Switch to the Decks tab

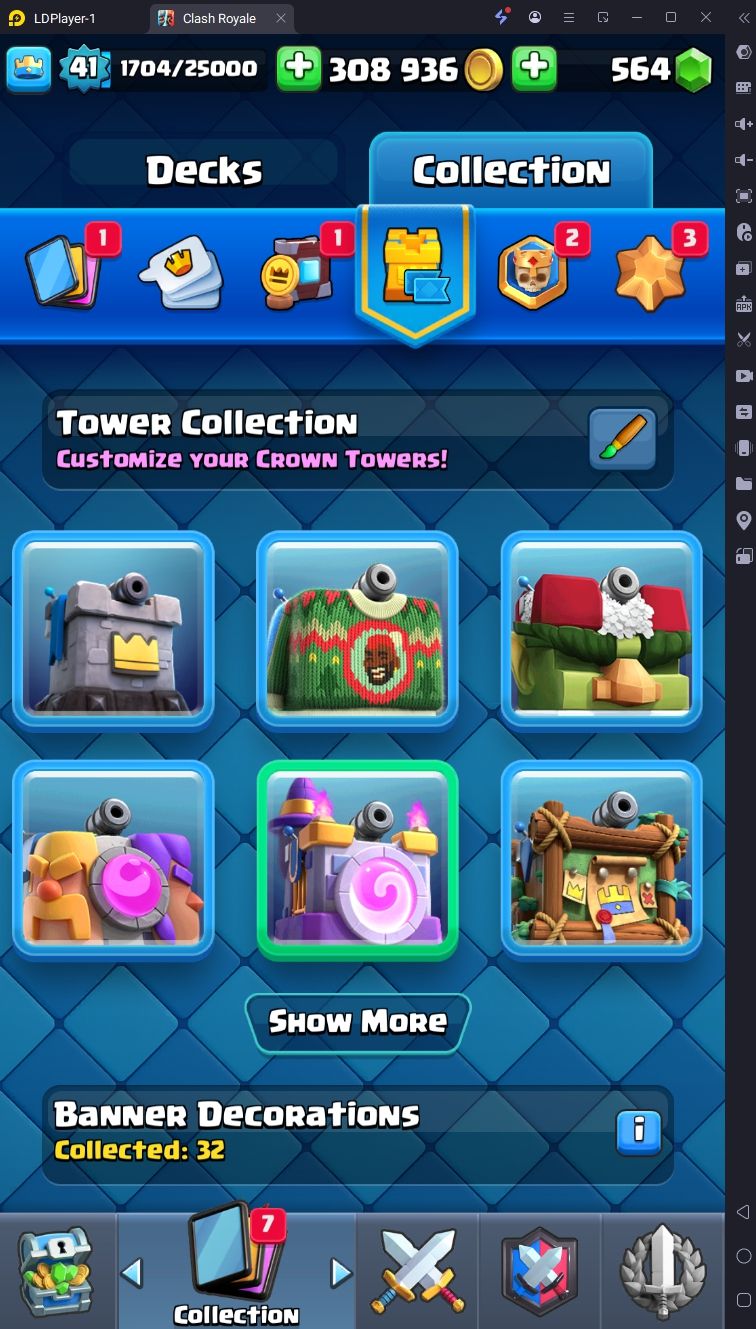pyautogui.click(x=204, y=171)
